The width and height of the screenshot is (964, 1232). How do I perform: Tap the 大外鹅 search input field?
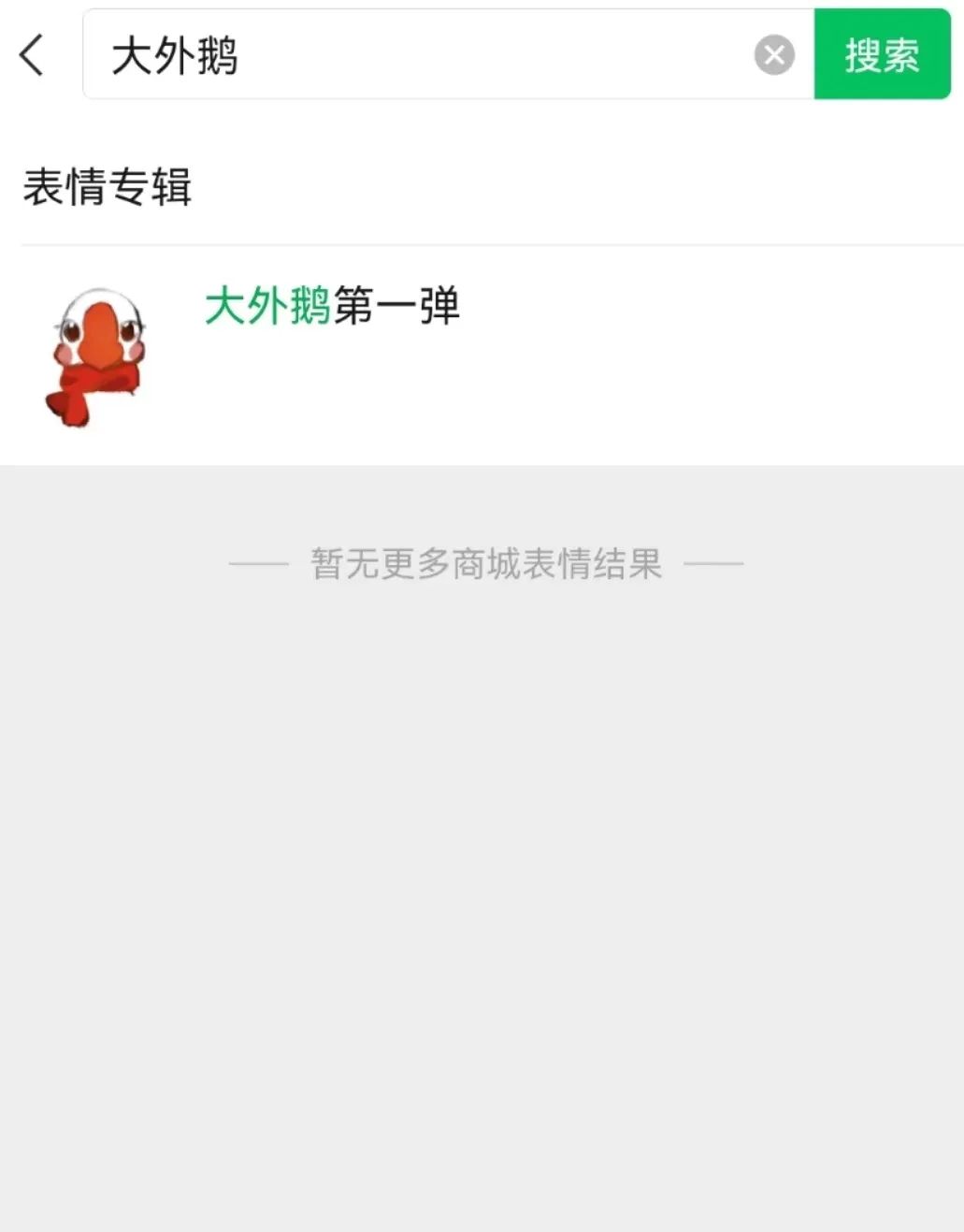pos(421,54)
